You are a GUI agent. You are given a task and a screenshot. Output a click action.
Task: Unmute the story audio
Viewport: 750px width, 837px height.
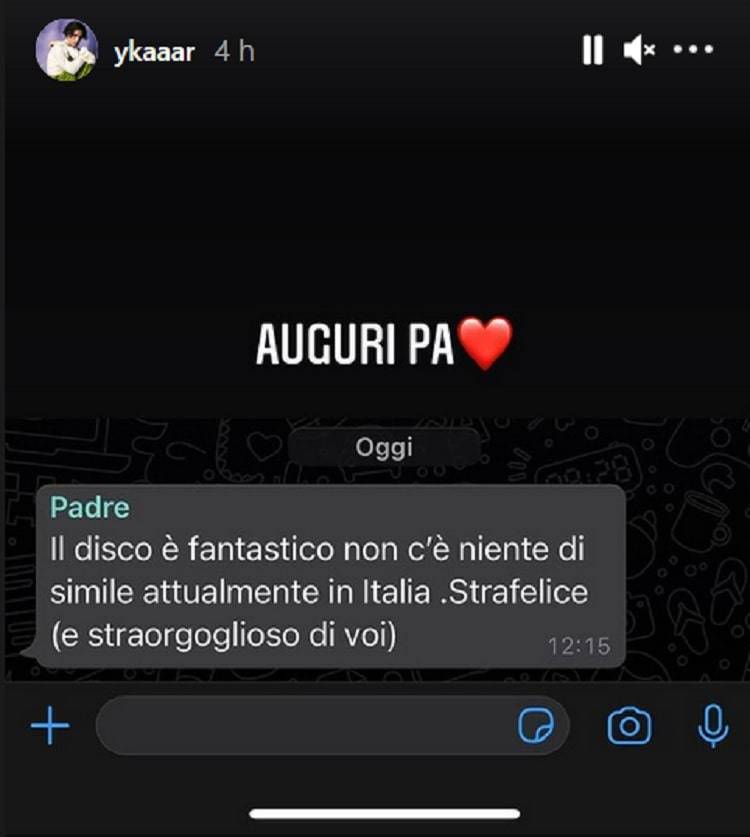[x=639, y=50]
